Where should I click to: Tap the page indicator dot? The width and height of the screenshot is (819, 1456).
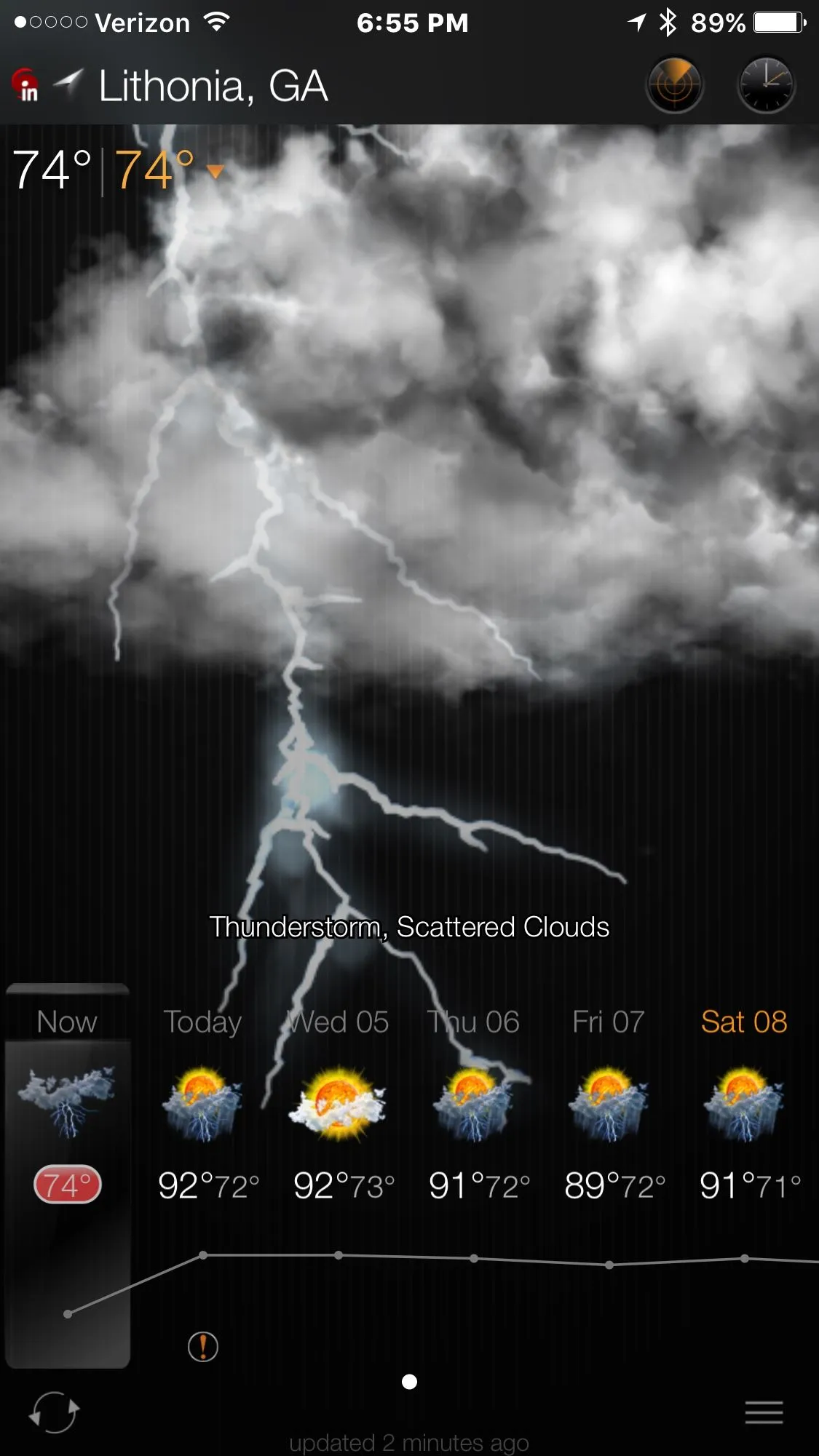pyautogui.click(x=410, y=1381)
